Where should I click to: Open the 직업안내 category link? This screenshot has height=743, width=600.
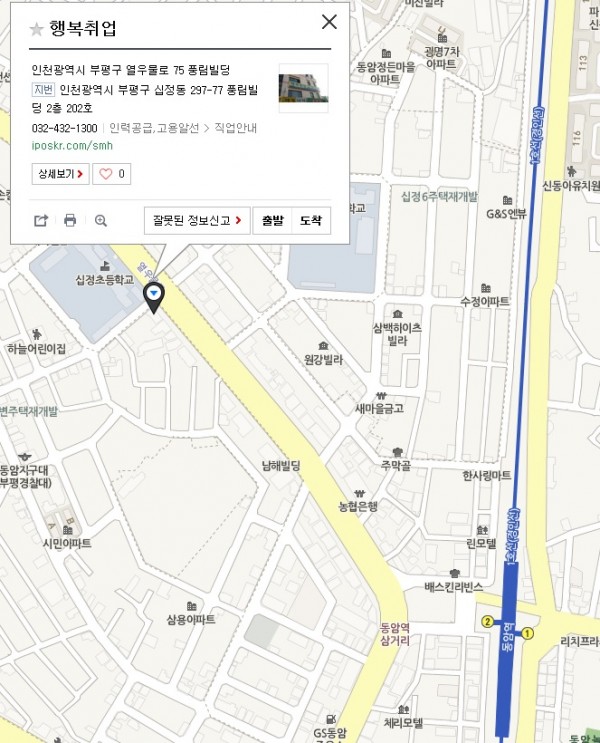(x=237, y=128)
